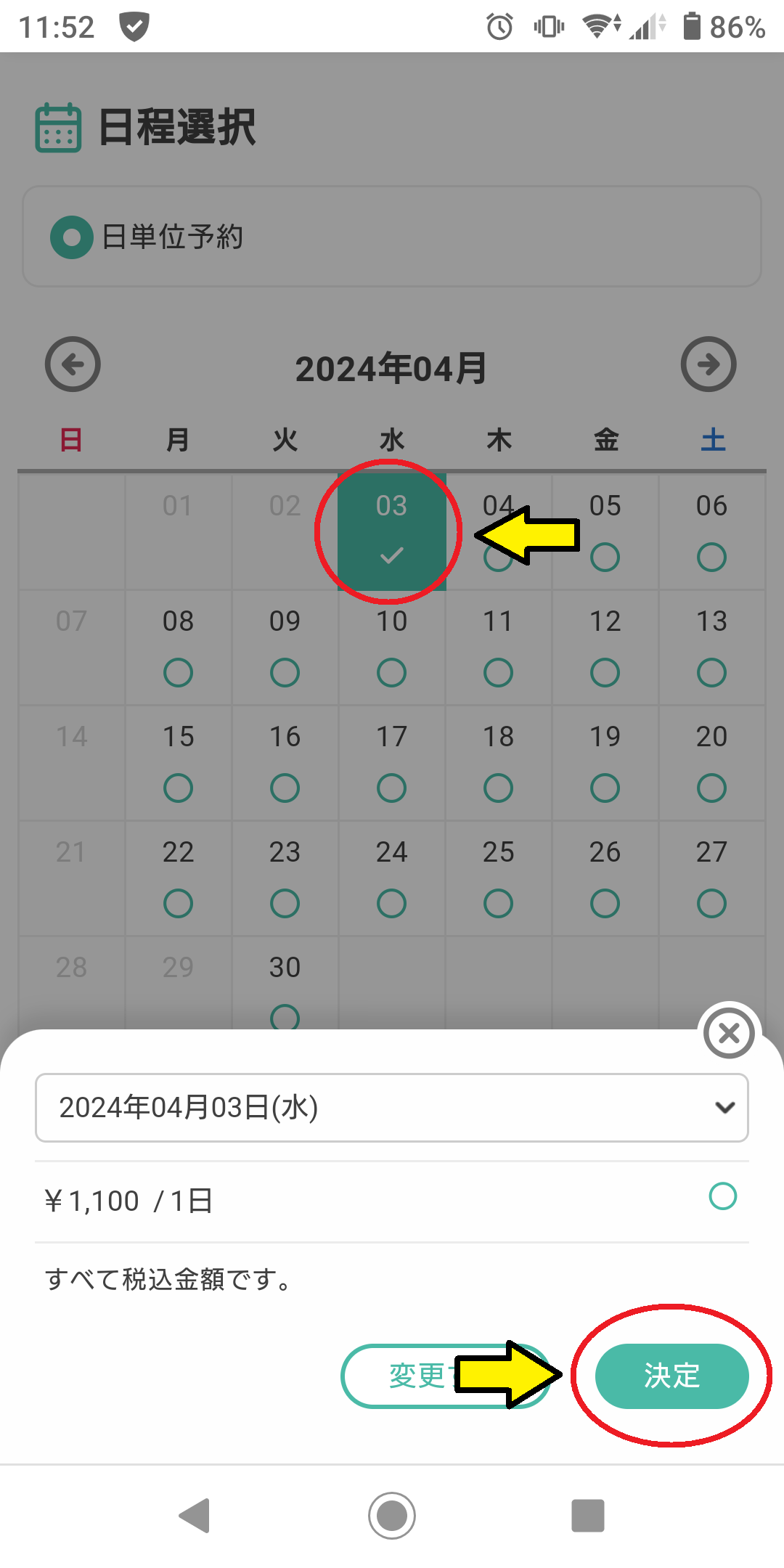Image resolution: width=784 pixels, height=1568 pixels.
Task: Choose date 22 on the calendar
Action: click(178, 878)
